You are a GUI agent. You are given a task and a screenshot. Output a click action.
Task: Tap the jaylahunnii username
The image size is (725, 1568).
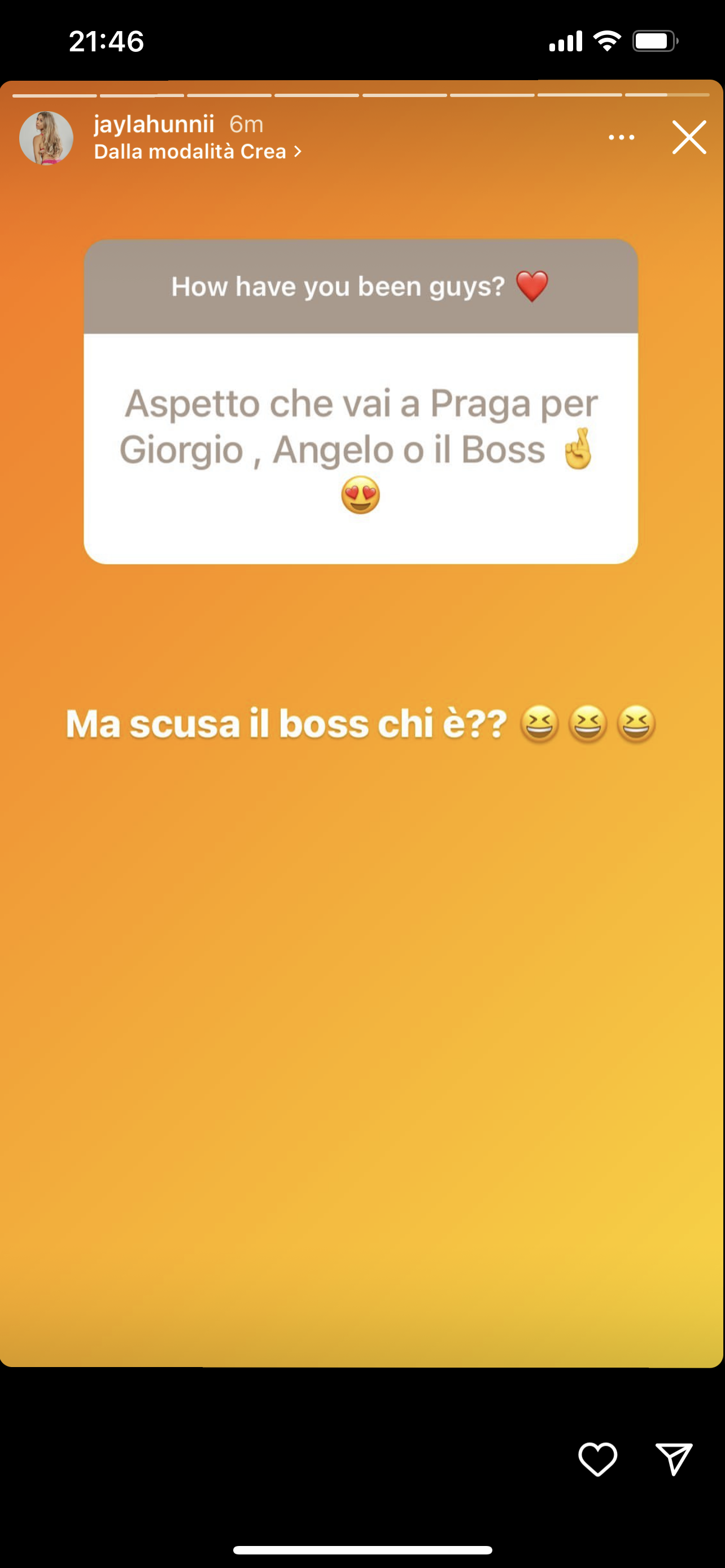click(154, 124)
